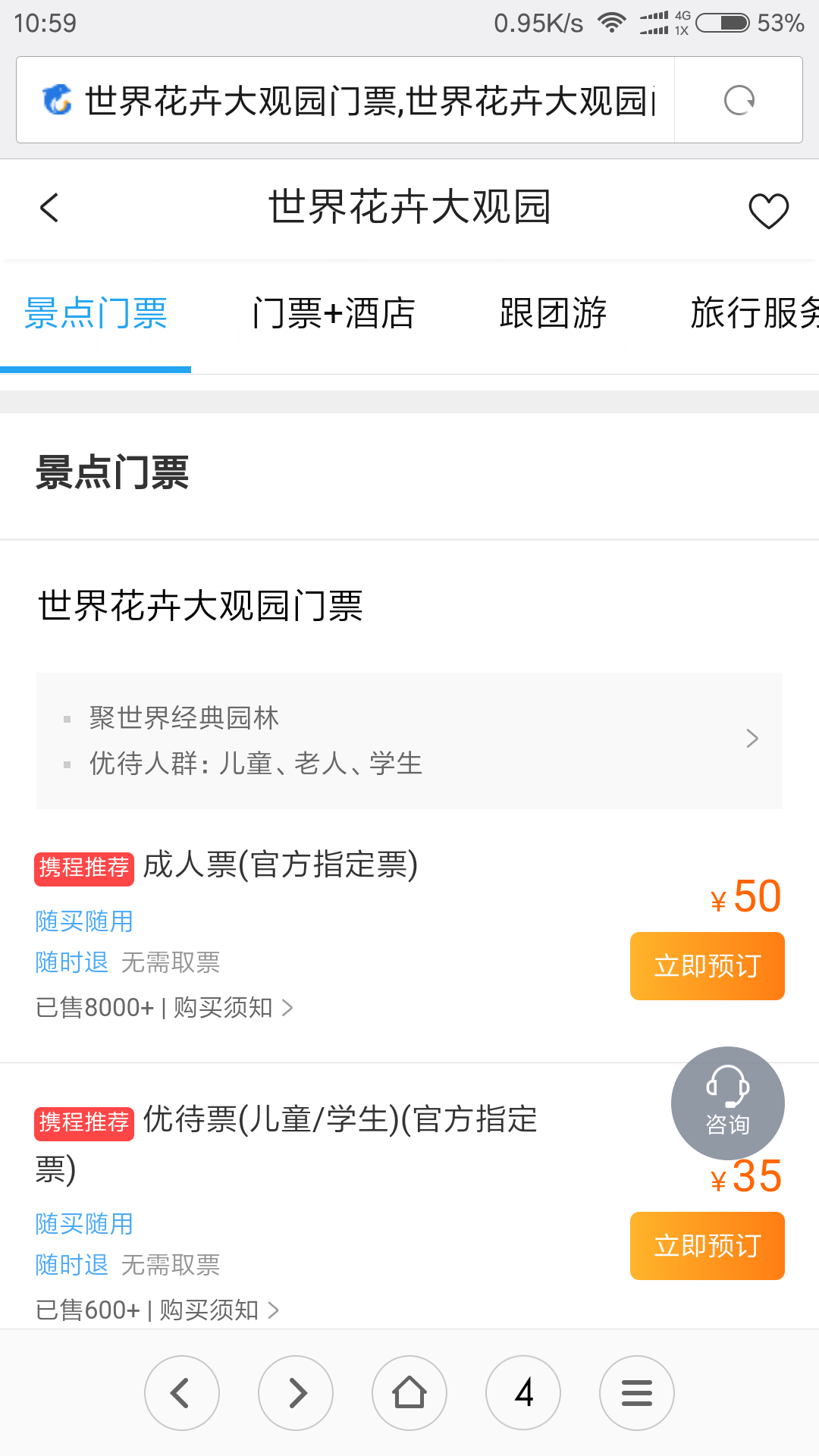819x1456 pixels.
Task: Go forward in the browser
Action: pyautogui.click(x=296, y=1392)
